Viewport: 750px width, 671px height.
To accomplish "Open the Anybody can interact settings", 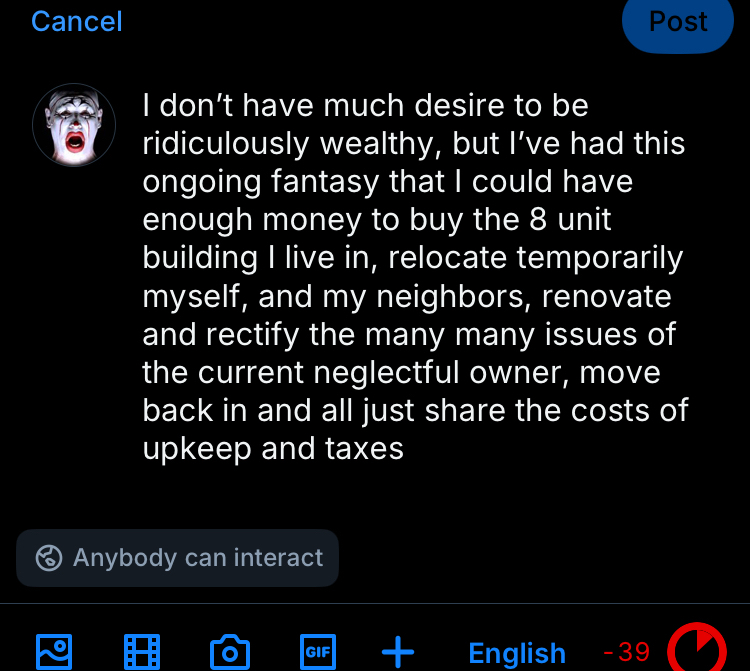I will point(178,558).
